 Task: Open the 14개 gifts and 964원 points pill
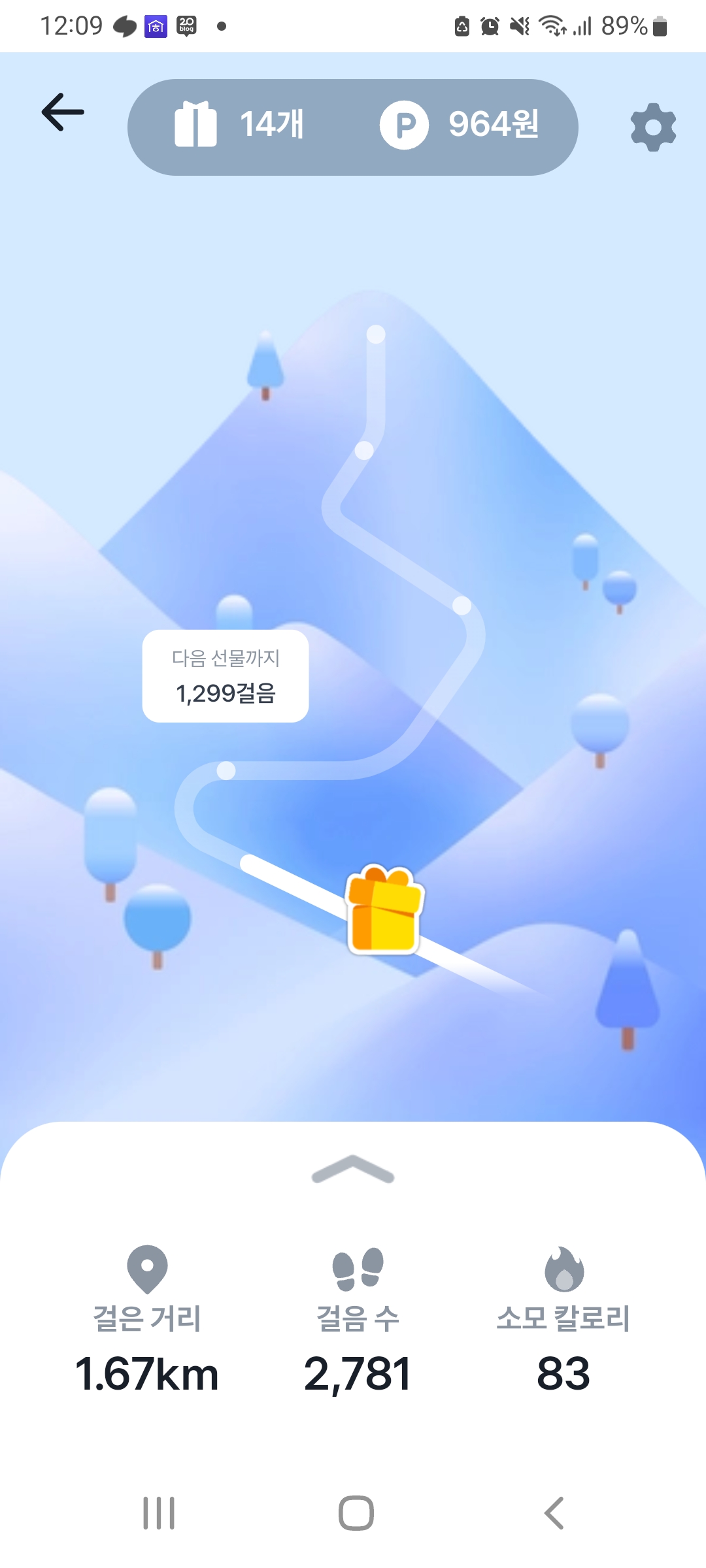[x=353, y=127]
